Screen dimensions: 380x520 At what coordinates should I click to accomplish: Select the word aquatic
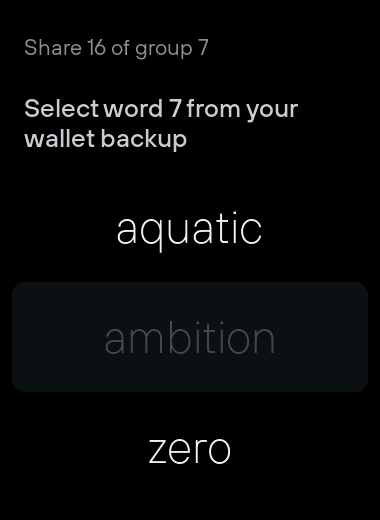[x=190, y=229]
